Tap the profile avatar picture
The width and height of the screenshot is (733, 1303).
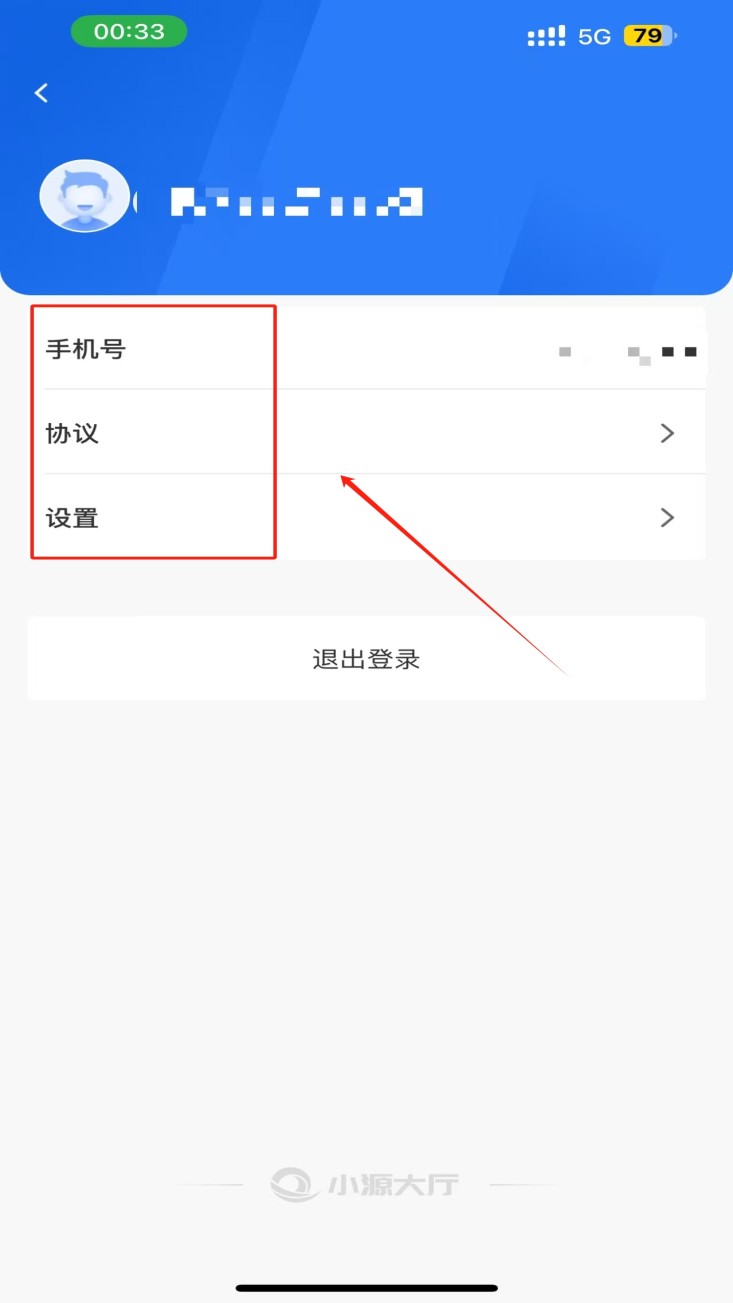(x=84, y=196)
